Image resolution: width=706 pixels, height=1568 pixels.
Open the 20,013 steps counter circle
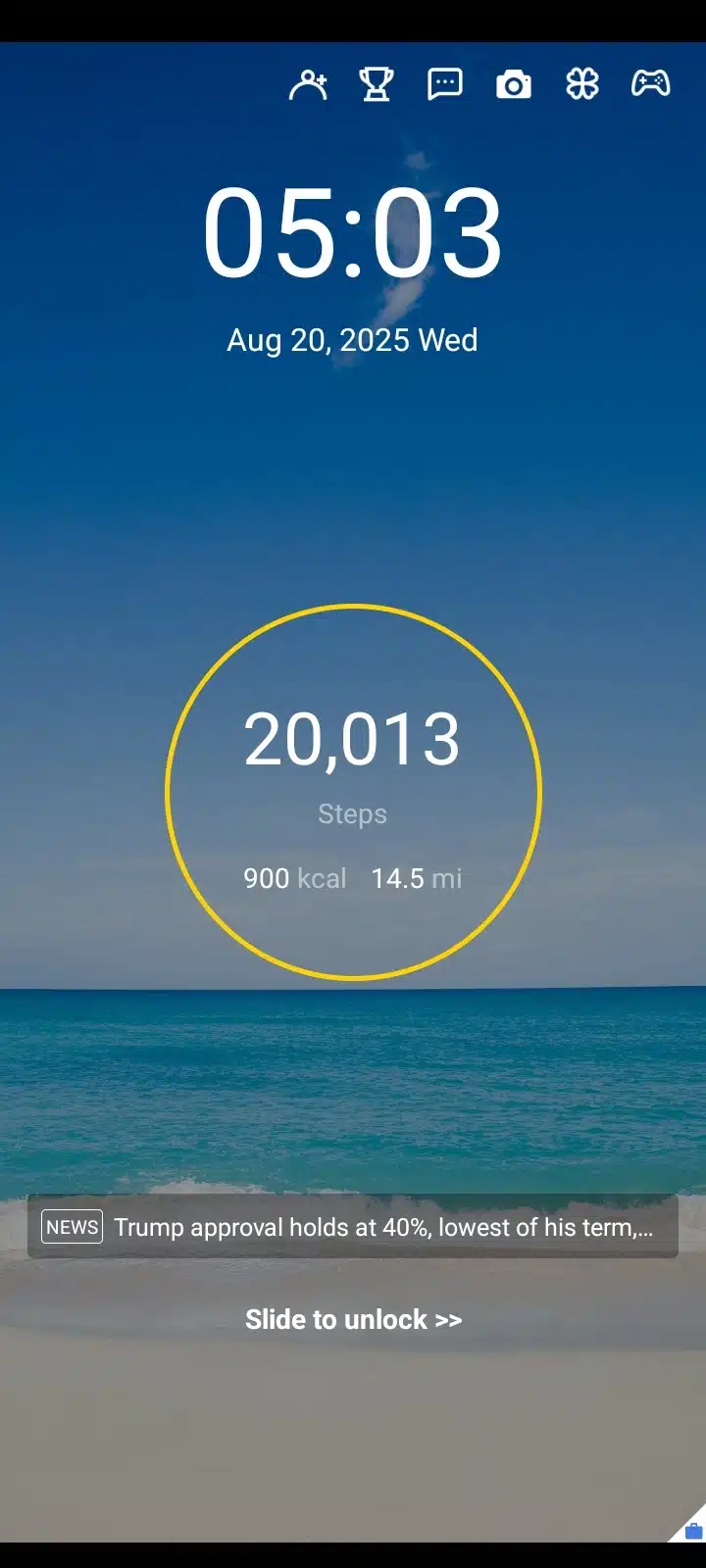point(353,792)
